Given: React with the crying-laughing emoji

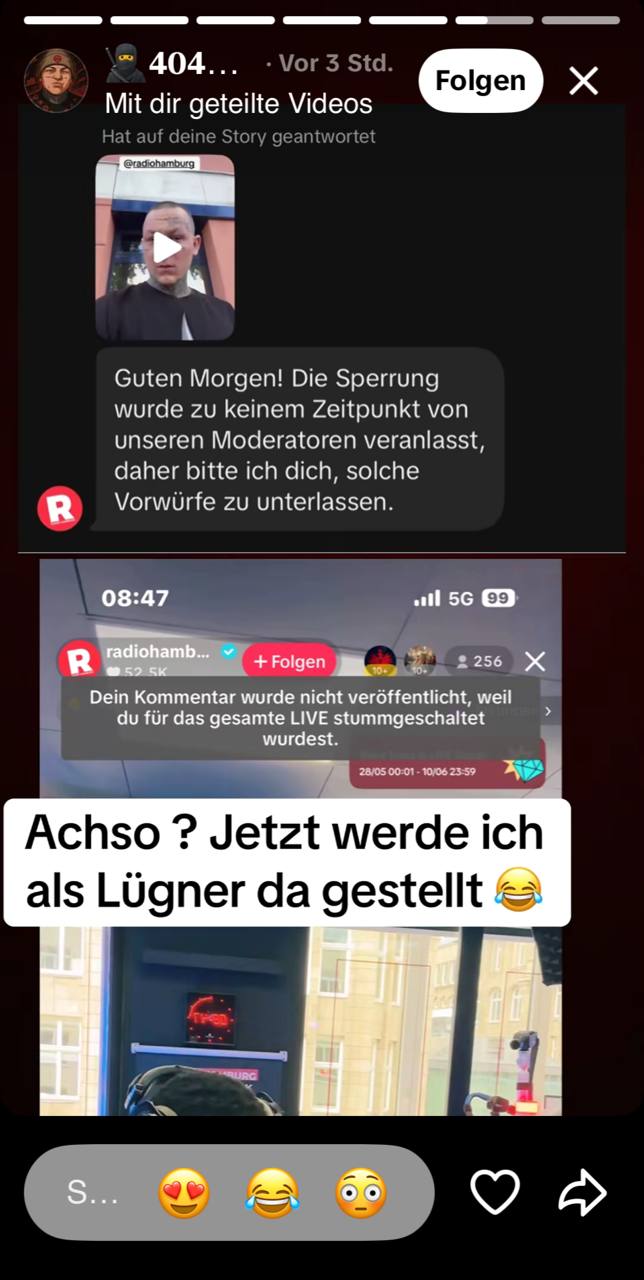Looking at the screenshot, I should coord(273,1192).
